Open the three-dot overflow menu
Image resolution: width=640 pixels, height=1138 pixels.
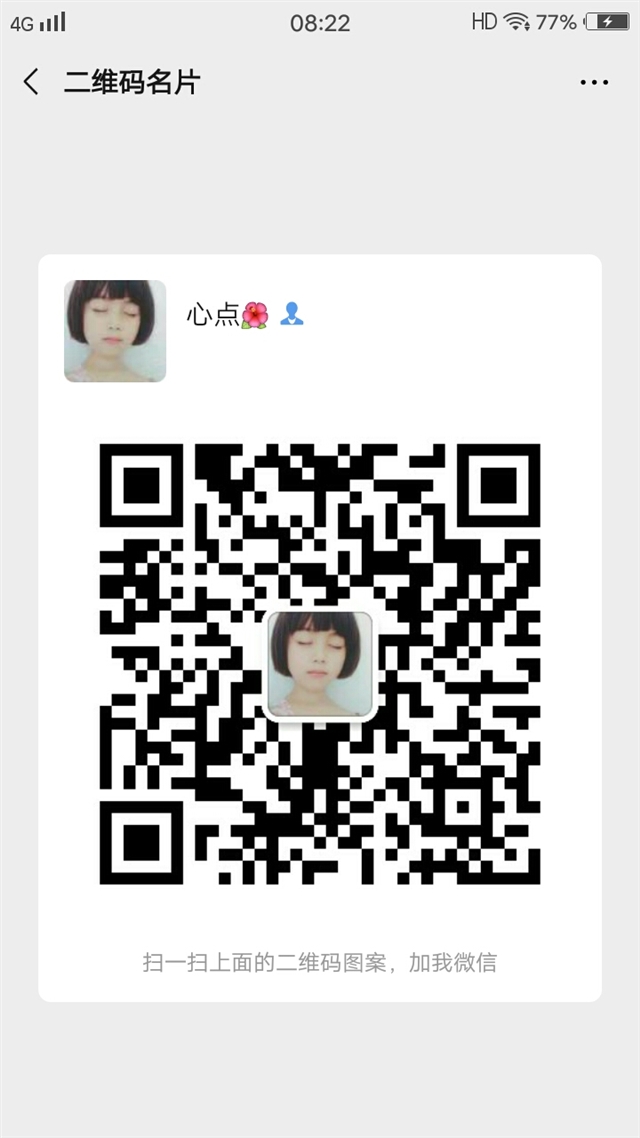(x=594, y=83)
